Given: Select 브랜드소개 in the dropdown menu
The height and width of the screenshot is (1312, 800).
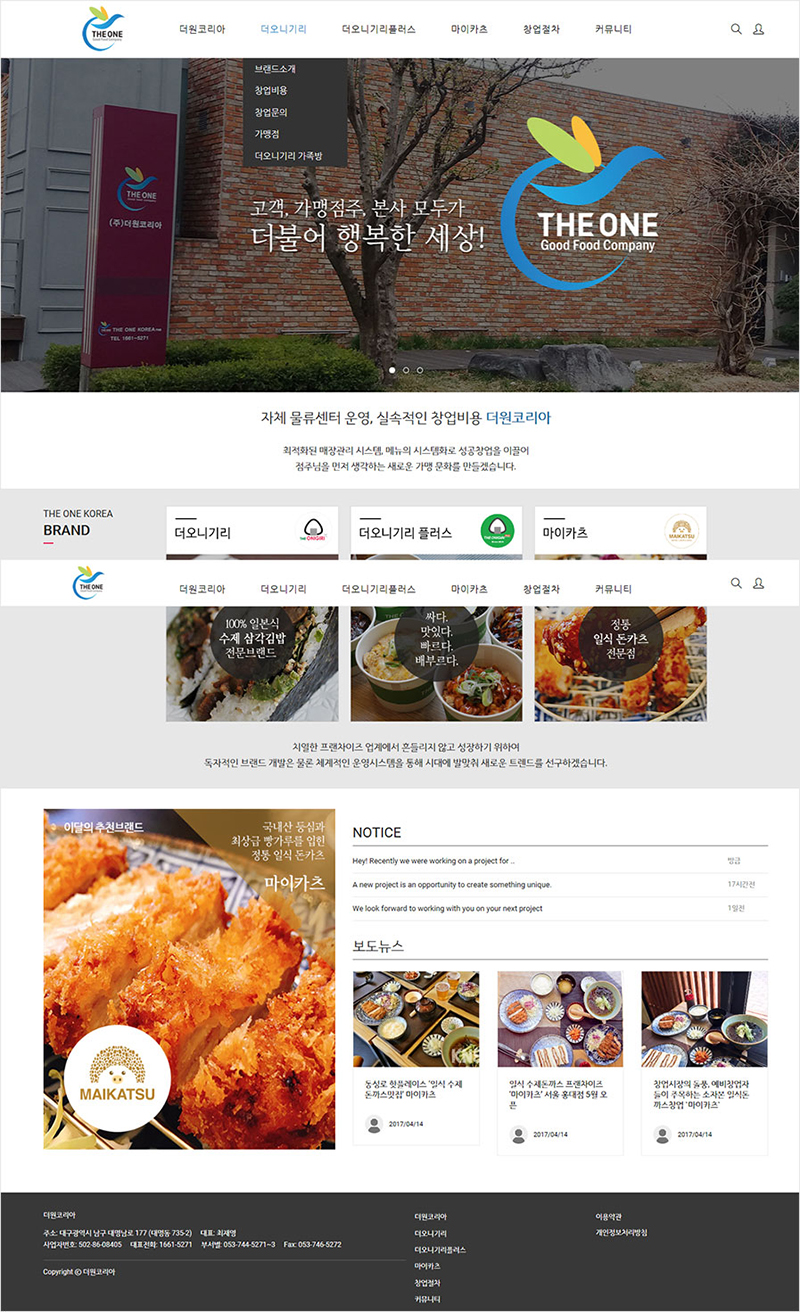Looking at the screenshot, I should 275,69.
